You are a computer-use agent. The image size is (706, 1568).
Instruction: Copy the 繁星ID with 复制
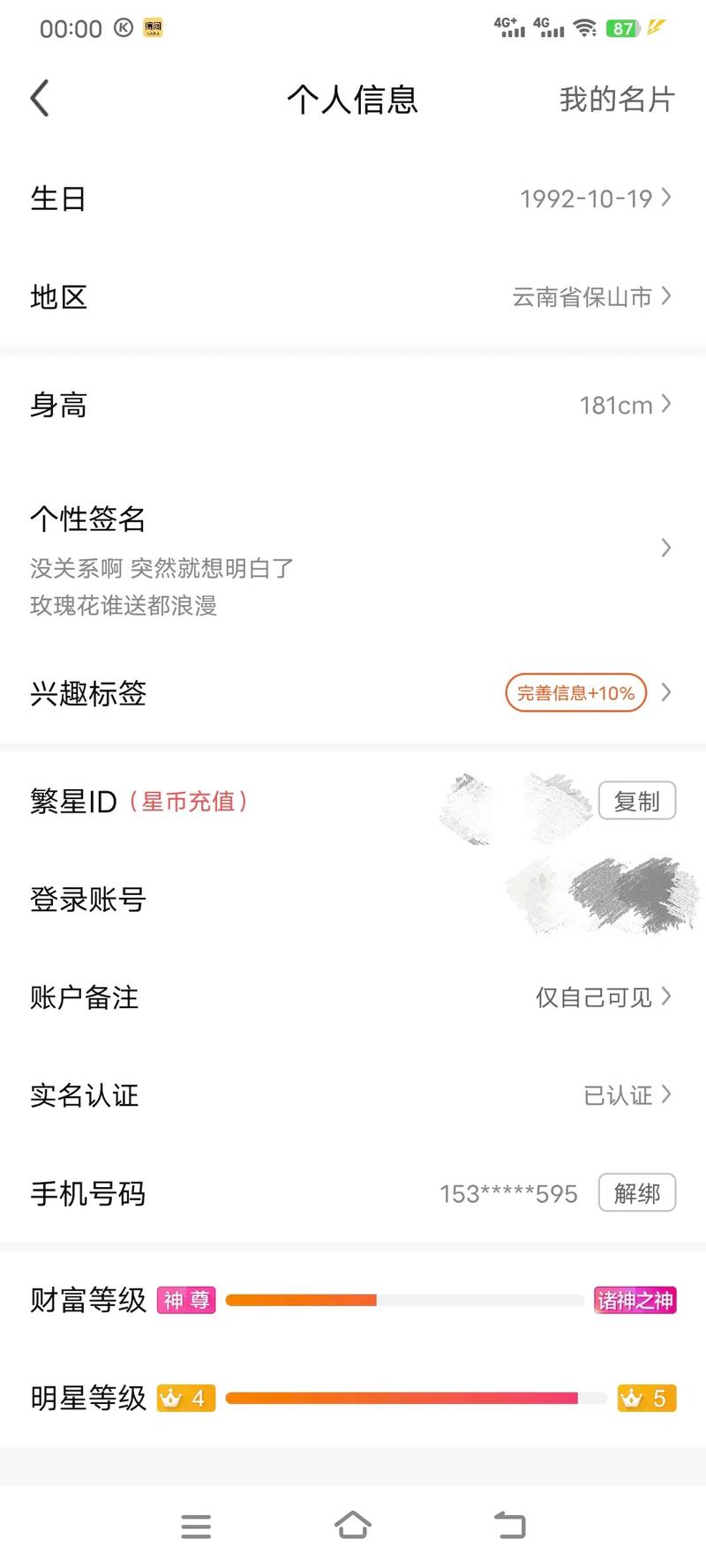(x=636, y=801)
